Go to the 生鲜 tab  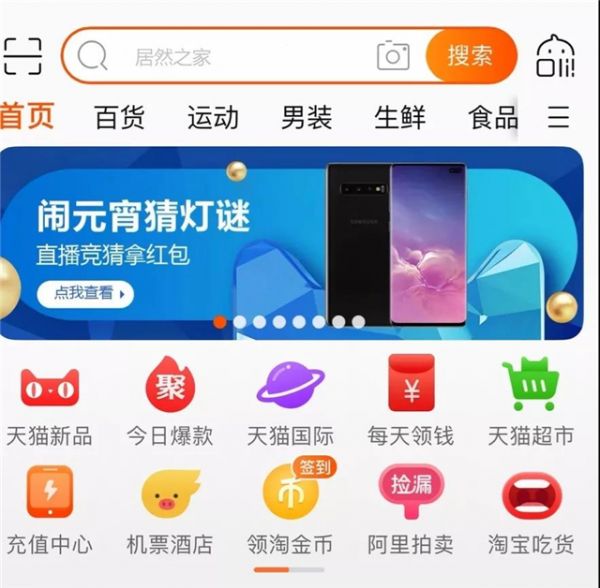[x=399, y=118]
